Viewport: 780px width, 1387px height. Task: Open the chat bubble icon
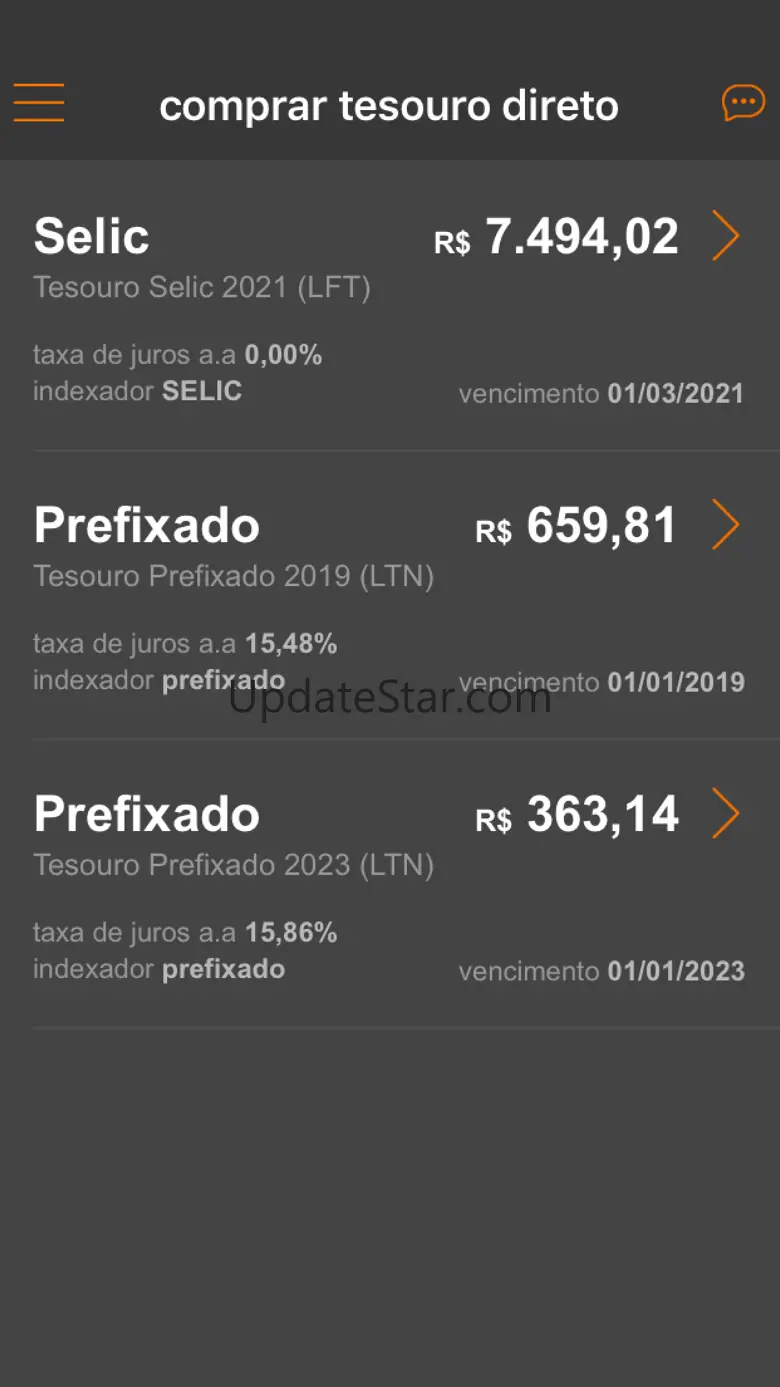pos(743,103)
